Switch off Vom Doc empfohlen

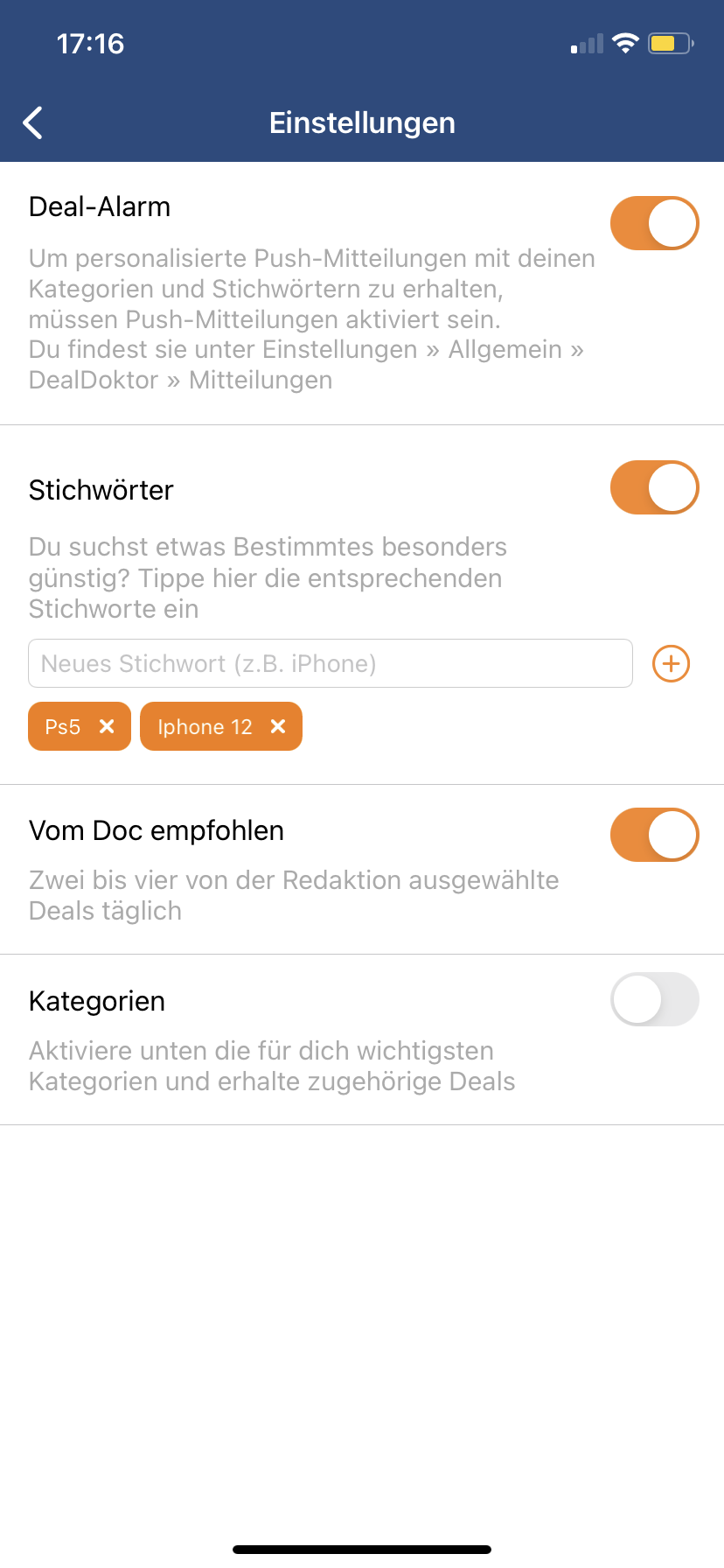point(654,835)
